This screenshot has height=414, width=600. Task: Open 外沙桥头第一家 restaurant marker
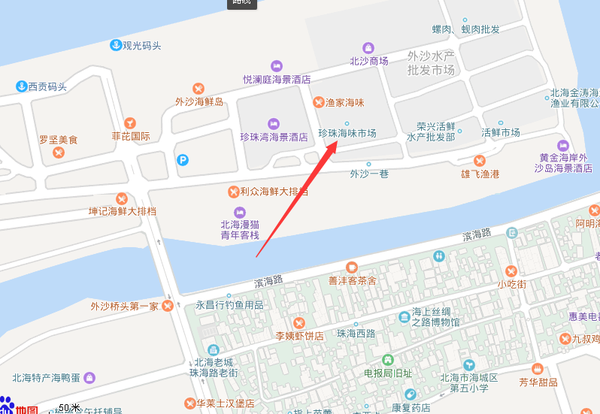[167, 306]
